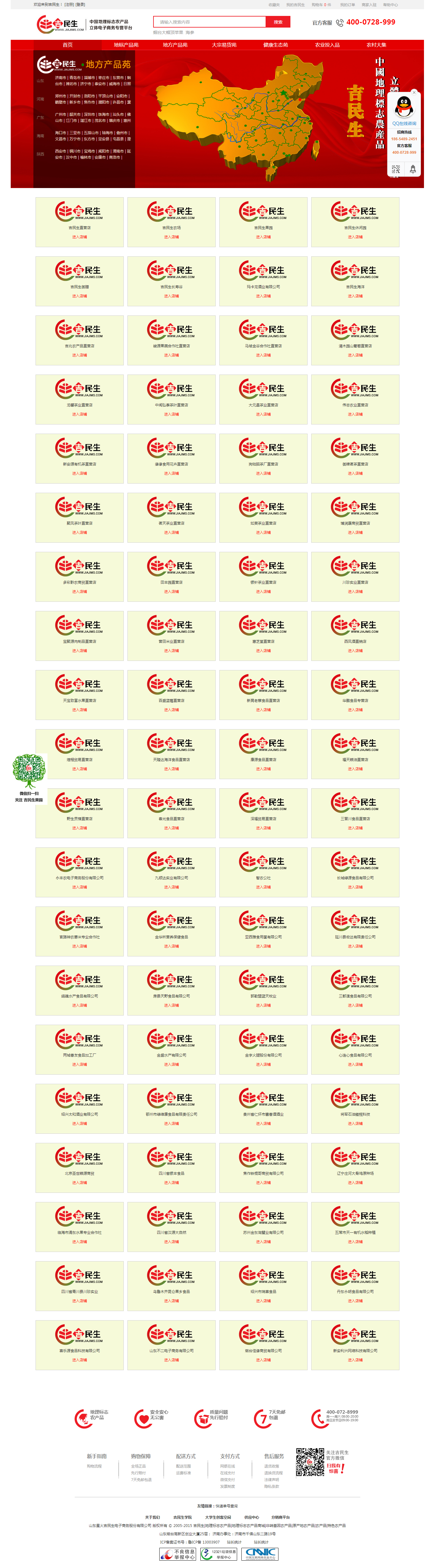Start QQ在线咨询 online chat
This screenshot has width=435, height=1568.
coord(404,123)
